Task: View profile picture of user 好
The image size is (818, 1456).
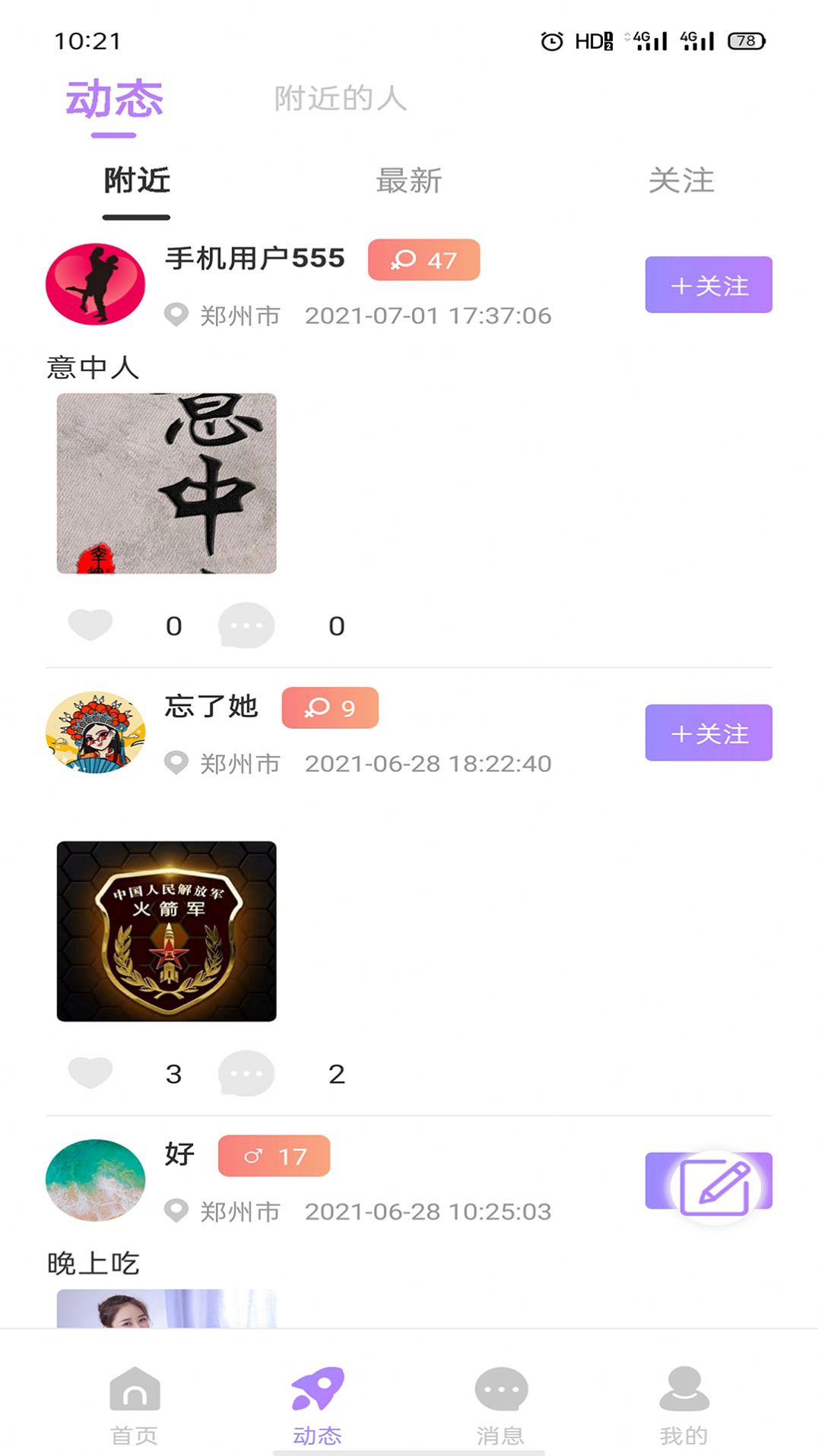Action: coord(96,1180)
